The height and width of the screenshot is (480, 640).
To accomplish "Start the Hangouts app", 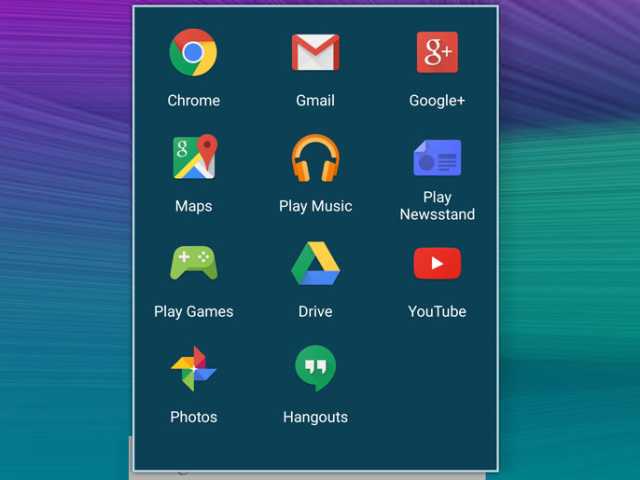I will [x=315, y=369].
